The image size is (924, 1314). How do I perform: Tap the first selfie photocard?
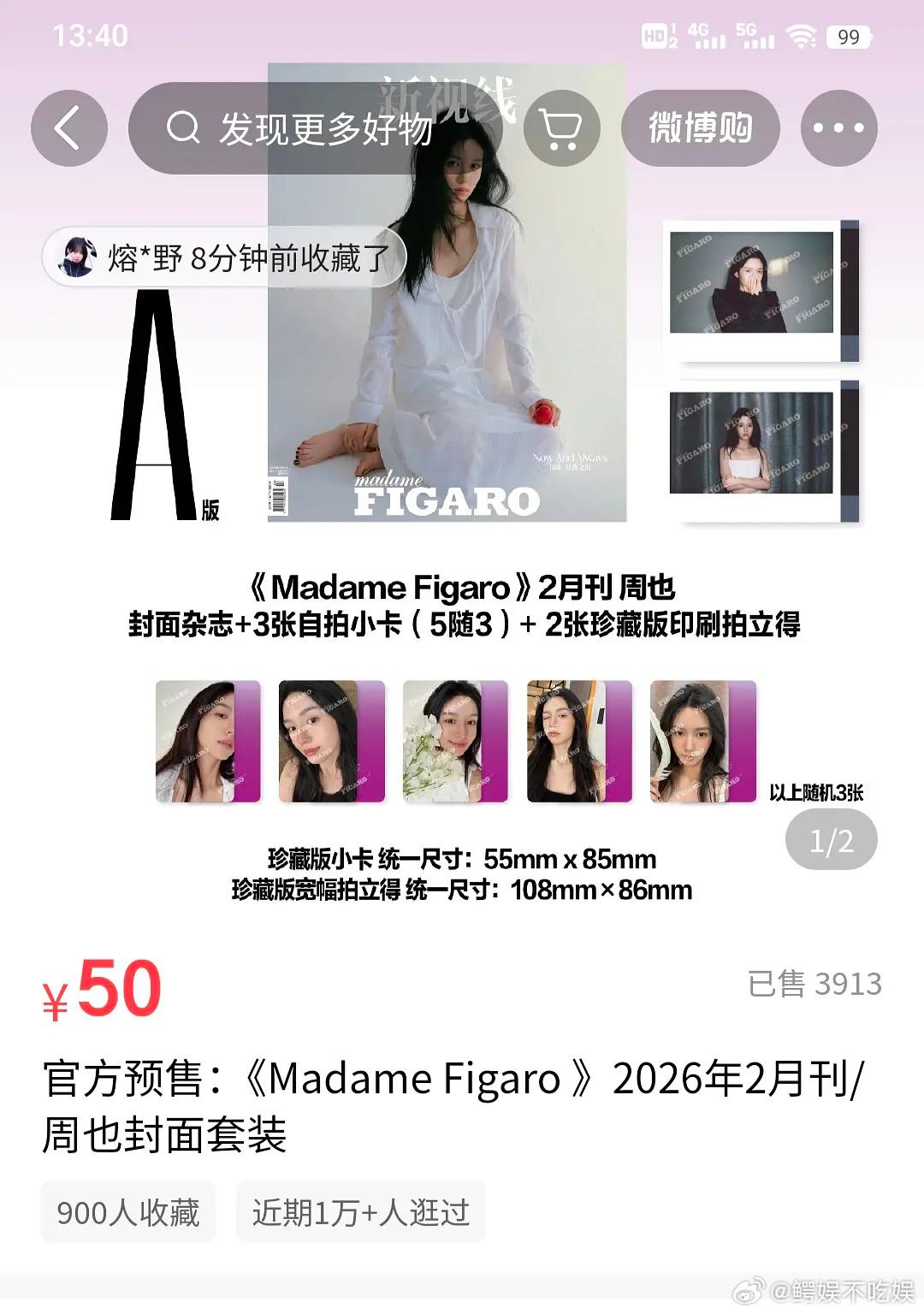[x=208, y=741]
